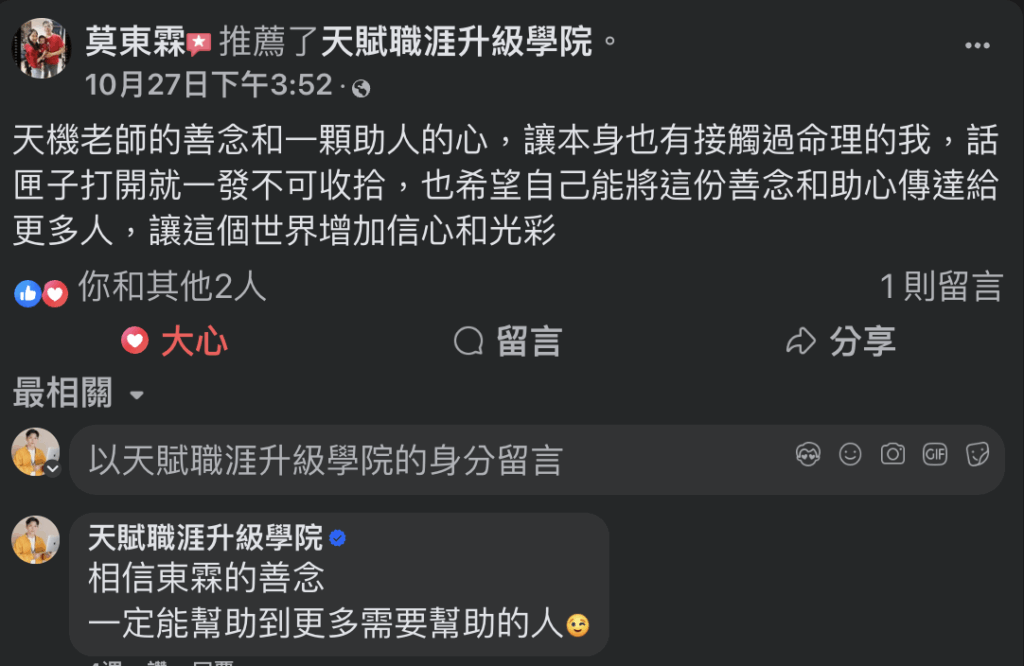Open 莫東霖's profile from the post header
This screenshot has width=1024, height=666.
pyautogui.click(x=135, y=42)
